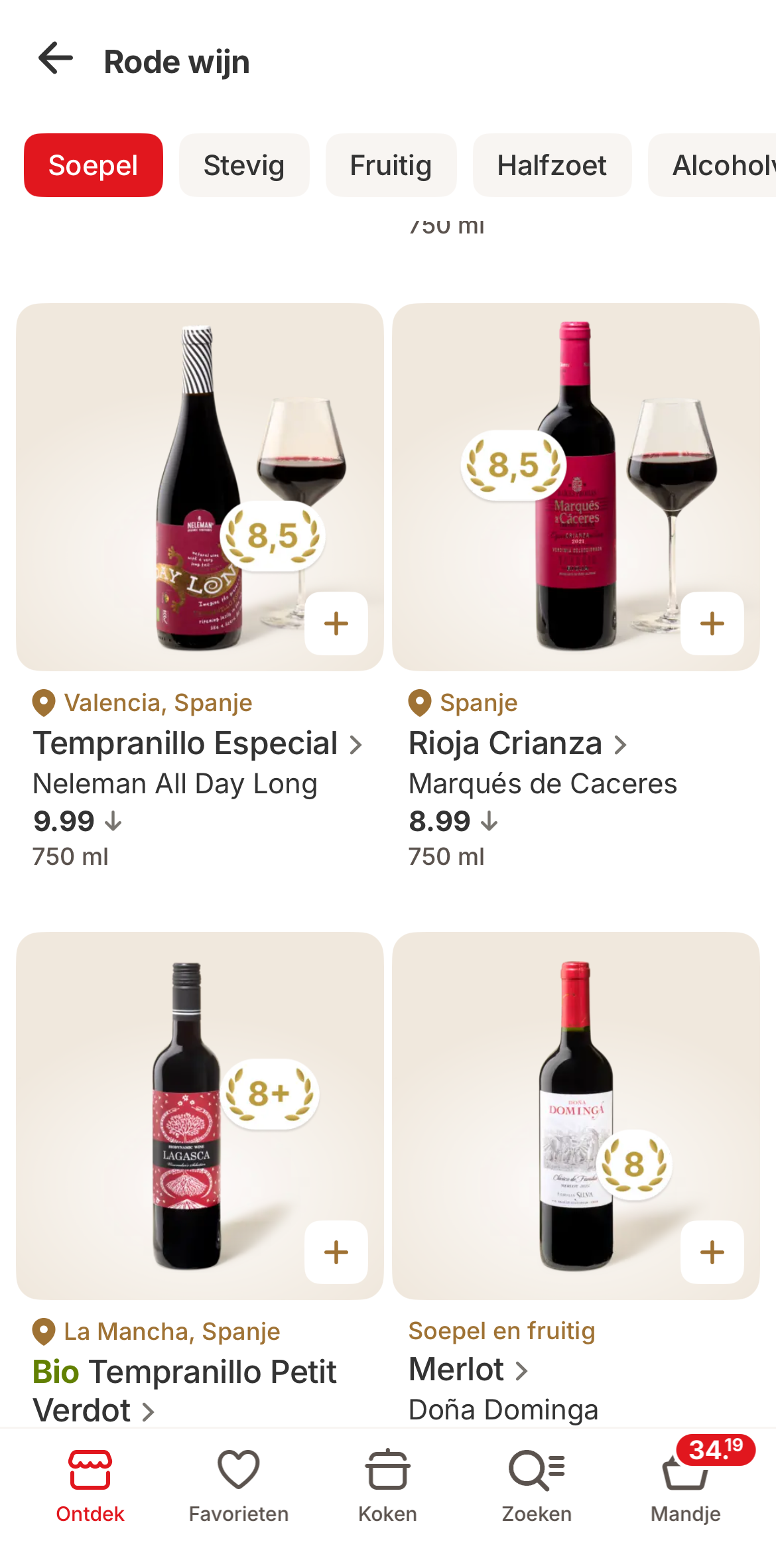This screenshot has width=776, height=1568.
Task: Add Doña Dominga Merlot to basket
Action: click(x=712, y=1252)
